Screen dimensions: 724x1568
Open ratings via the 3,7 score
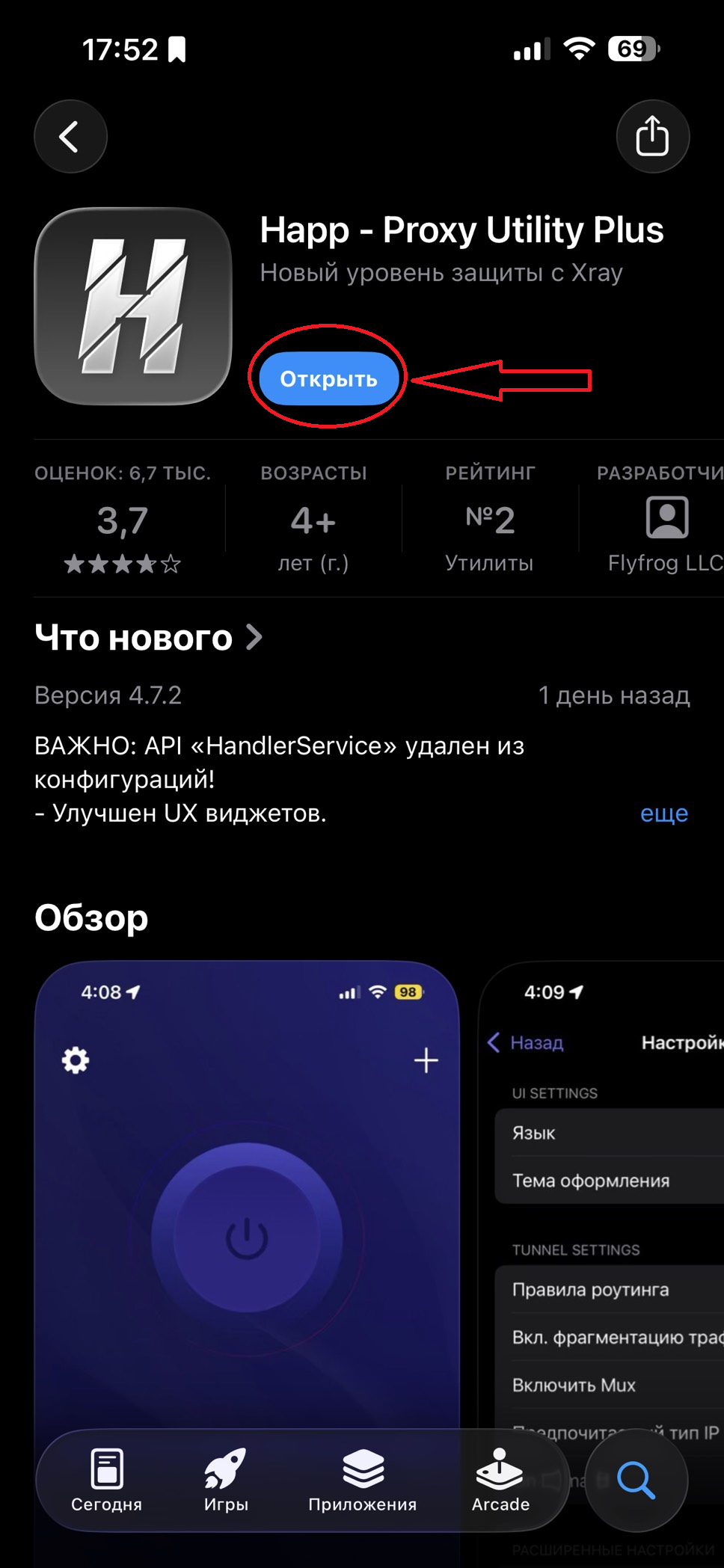pos(123,519)
